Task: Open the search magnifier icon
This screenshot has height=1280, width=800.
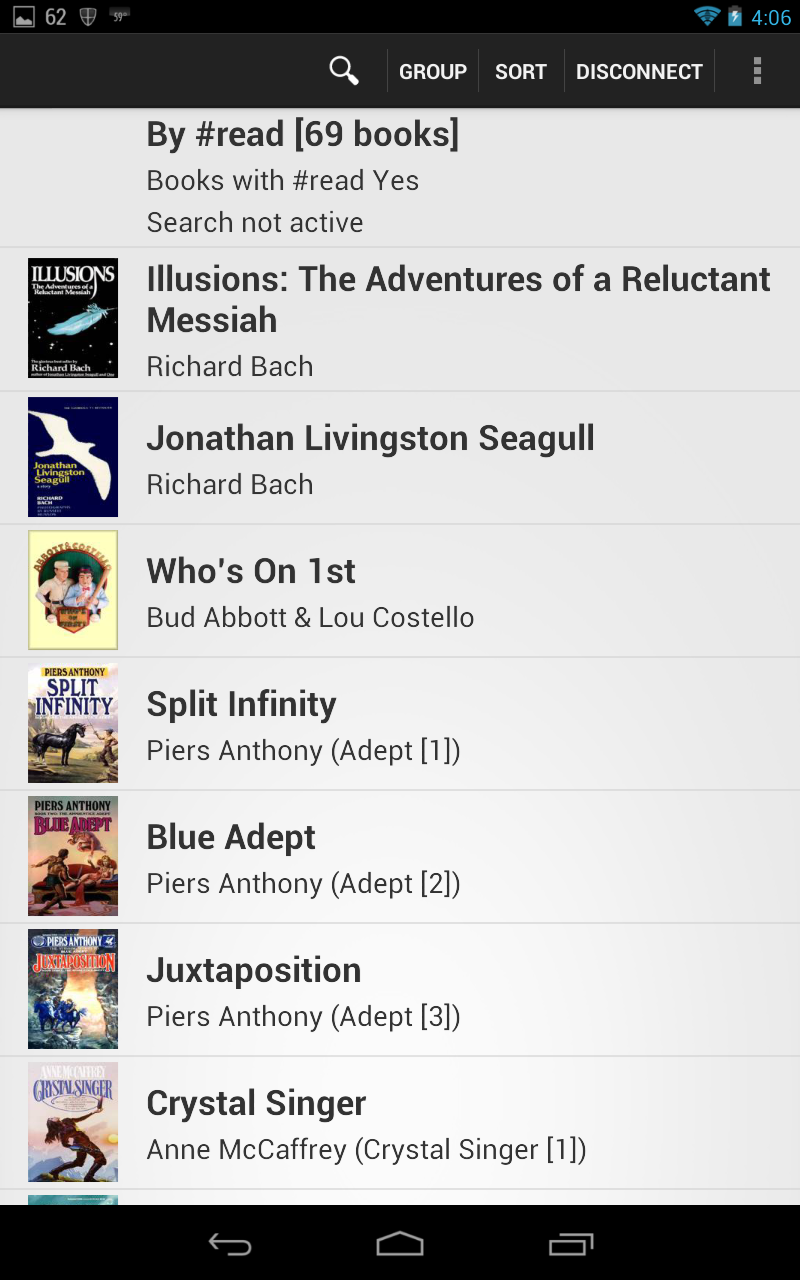Action: point(344,71)
